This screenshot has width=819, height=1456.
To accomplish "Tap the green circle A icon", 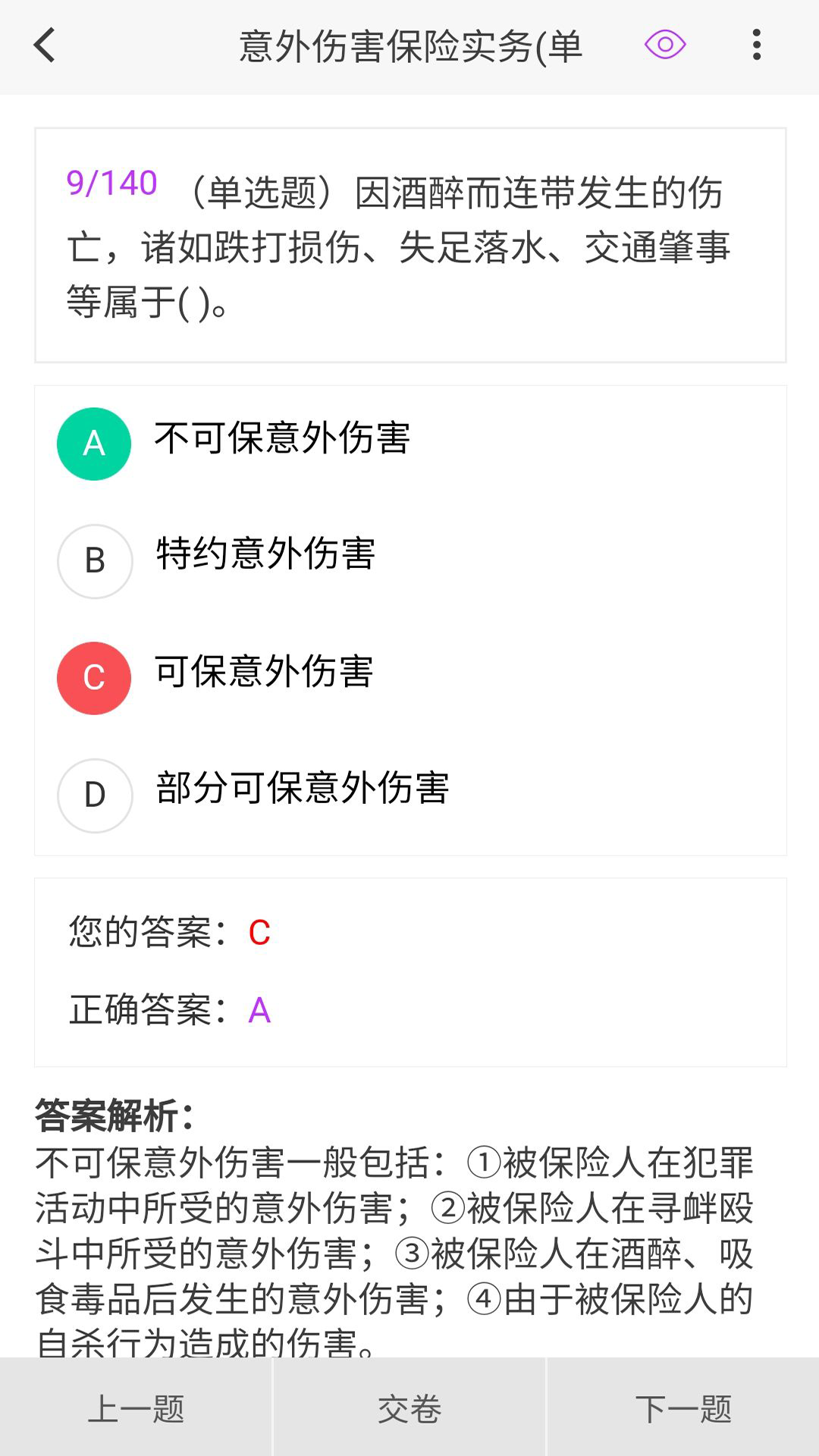I will [x=93, y=444].
